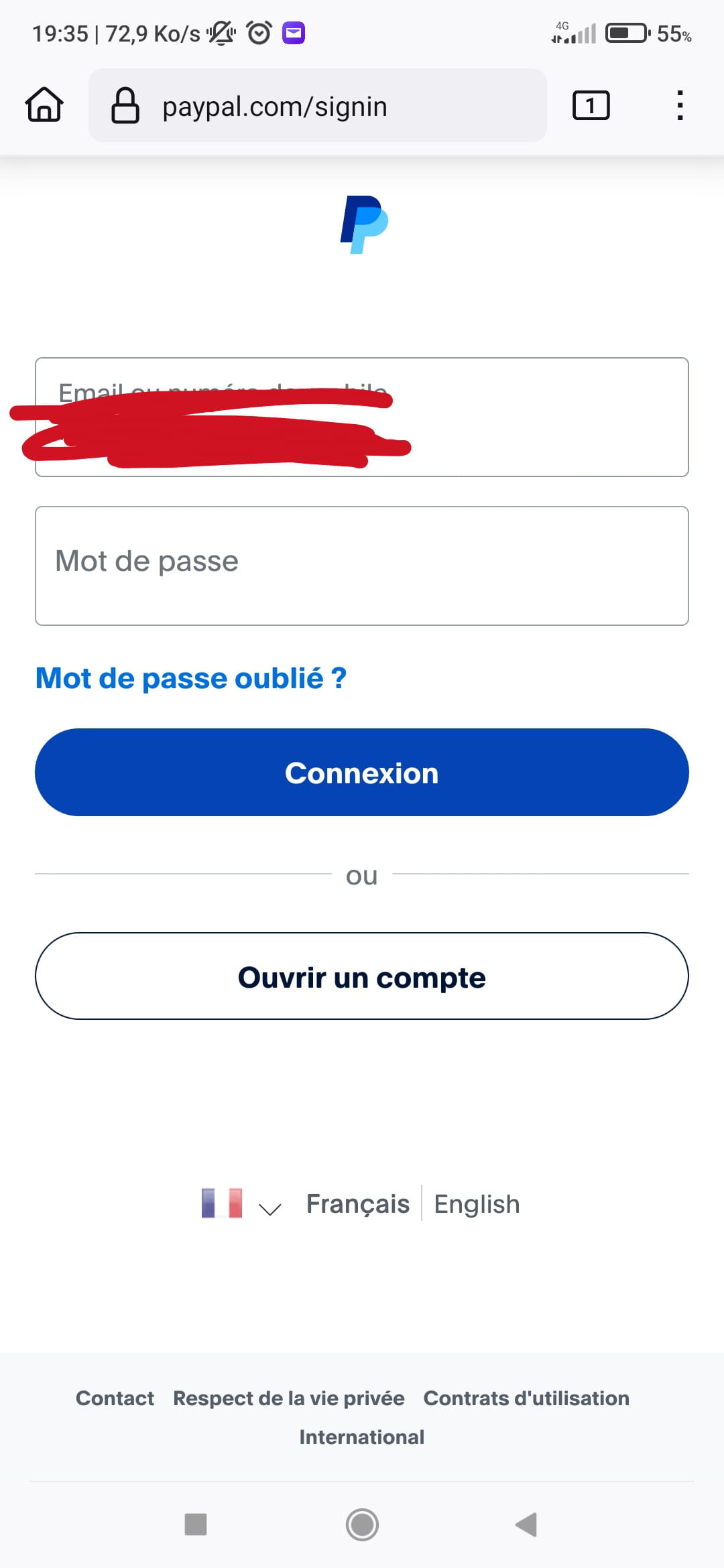
Task: Expand the country flag selector
Action: (x=241, y=1203)
